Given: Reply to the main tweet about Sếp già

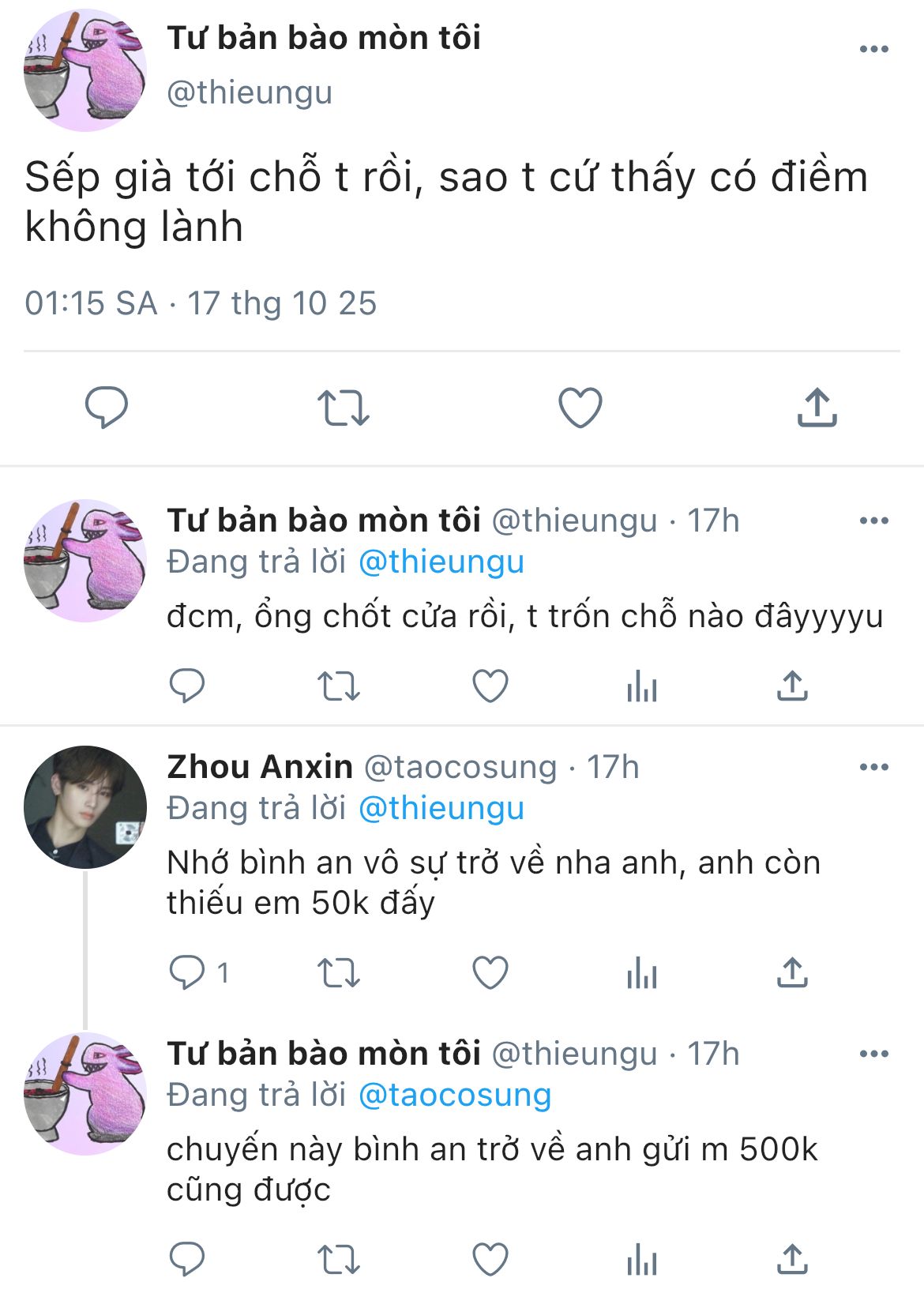Looking at the screenshot, I should 107,408.
